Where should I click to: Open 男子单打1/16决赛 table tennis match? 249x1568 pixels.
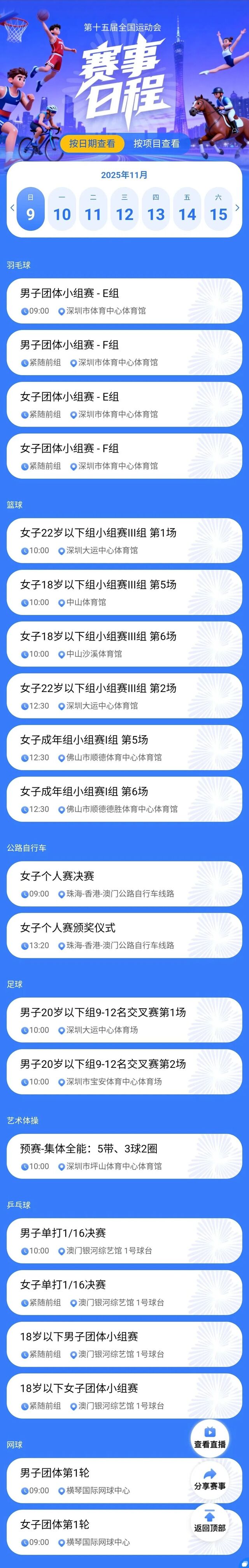coord(124,1241)
